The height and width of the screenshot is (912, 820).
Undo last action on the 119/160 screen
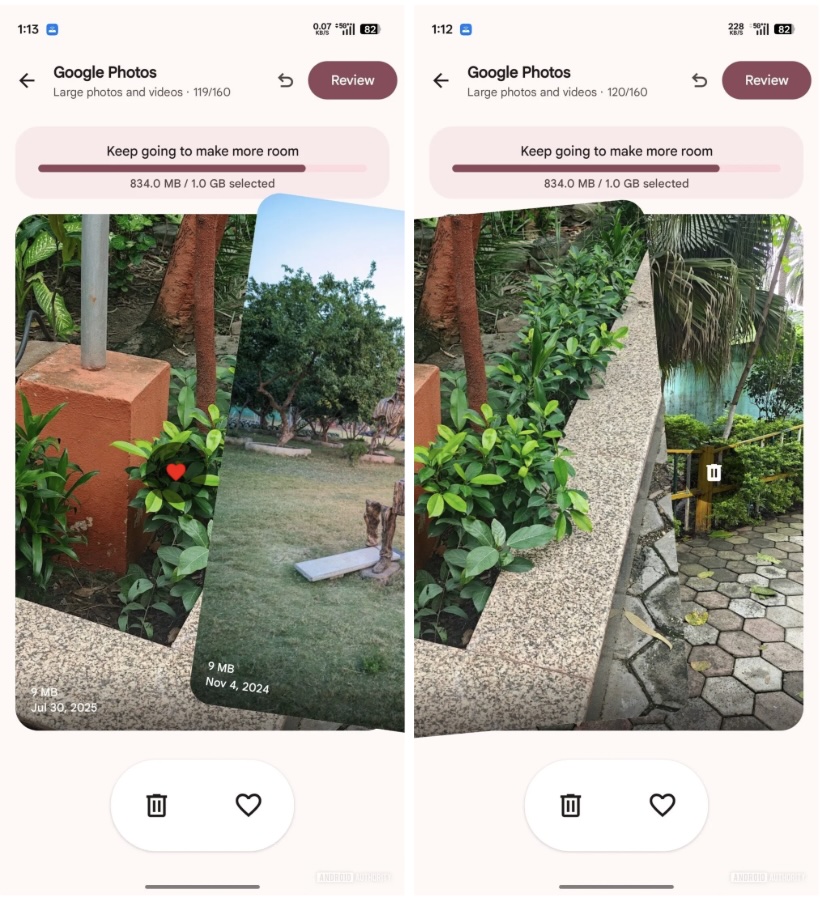[x=286, y=81]
